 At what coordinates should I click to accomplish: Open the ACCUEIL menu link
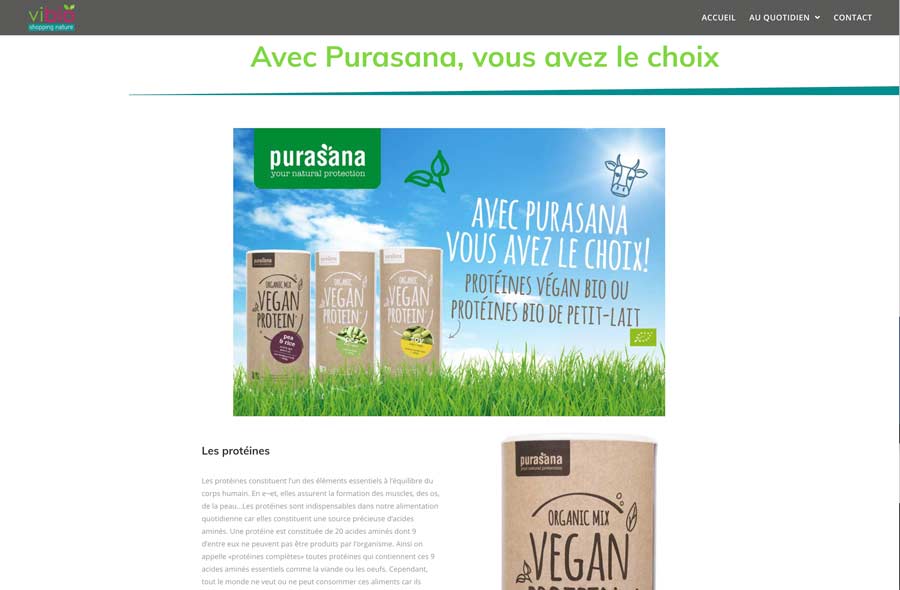click(718, 17)
